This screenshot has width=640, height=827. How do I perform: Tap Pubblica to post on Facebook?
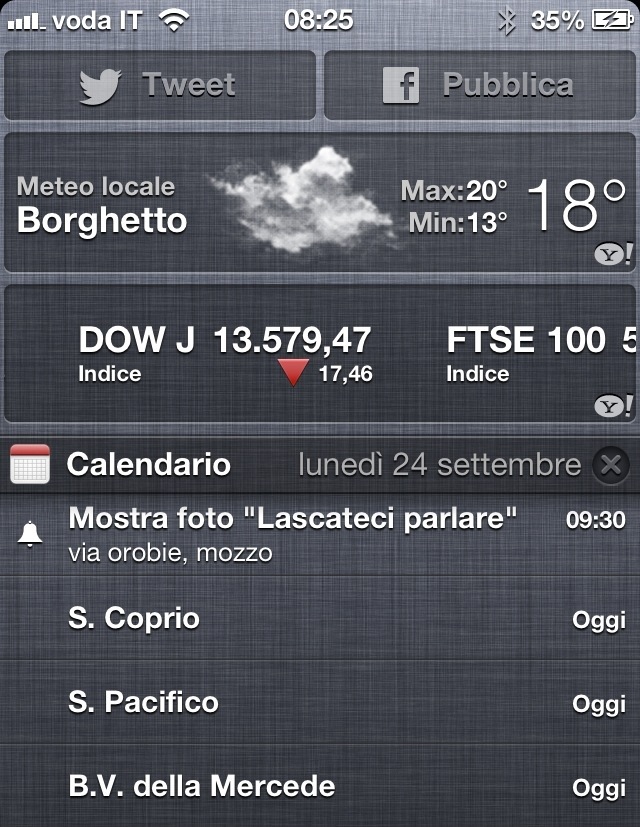click(x=480, y=85)
